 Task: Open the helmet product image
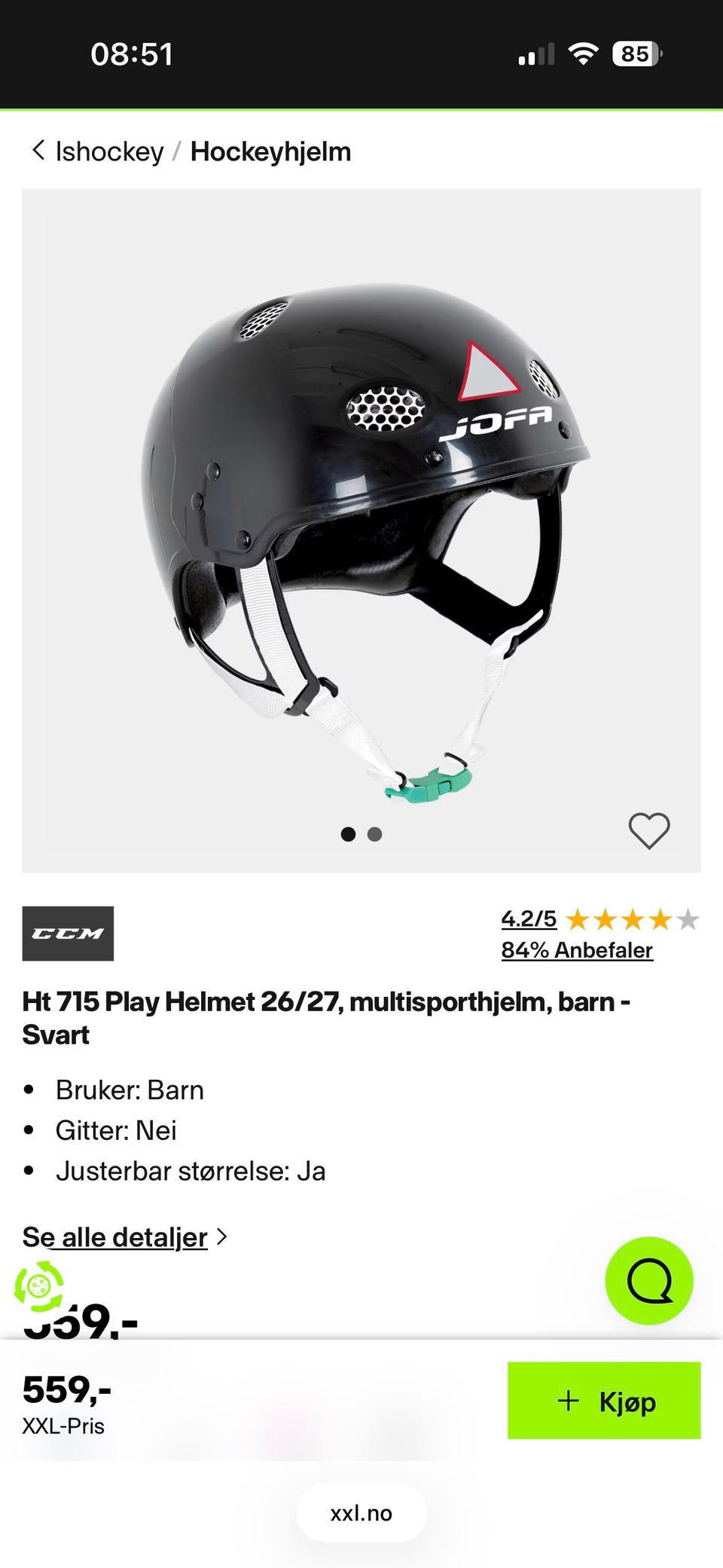coord(361,527)
